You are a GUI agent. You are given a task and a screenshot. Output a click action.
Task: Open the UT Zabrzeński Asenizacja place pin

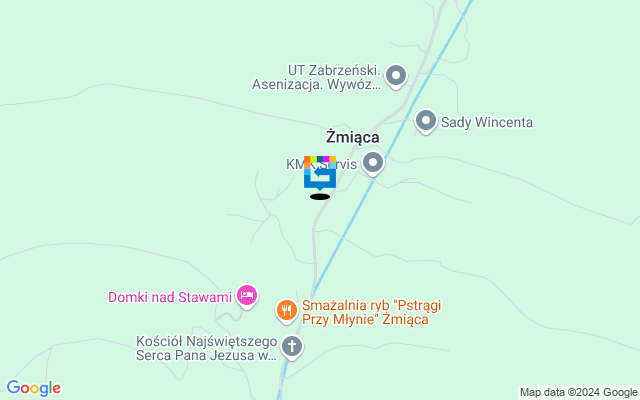(396, 75)
